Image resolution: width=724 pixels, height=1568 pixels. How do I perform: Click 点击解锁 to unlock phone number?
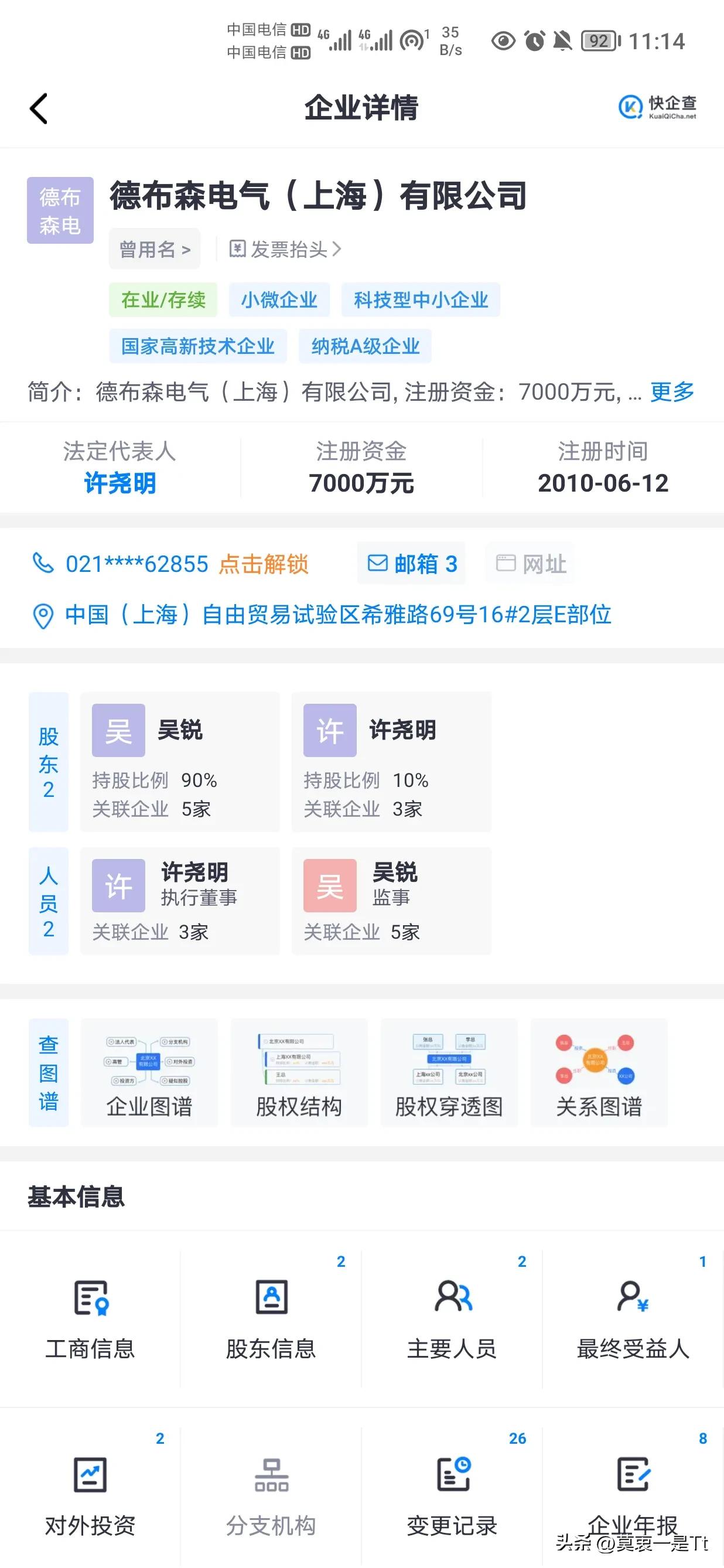264,564
